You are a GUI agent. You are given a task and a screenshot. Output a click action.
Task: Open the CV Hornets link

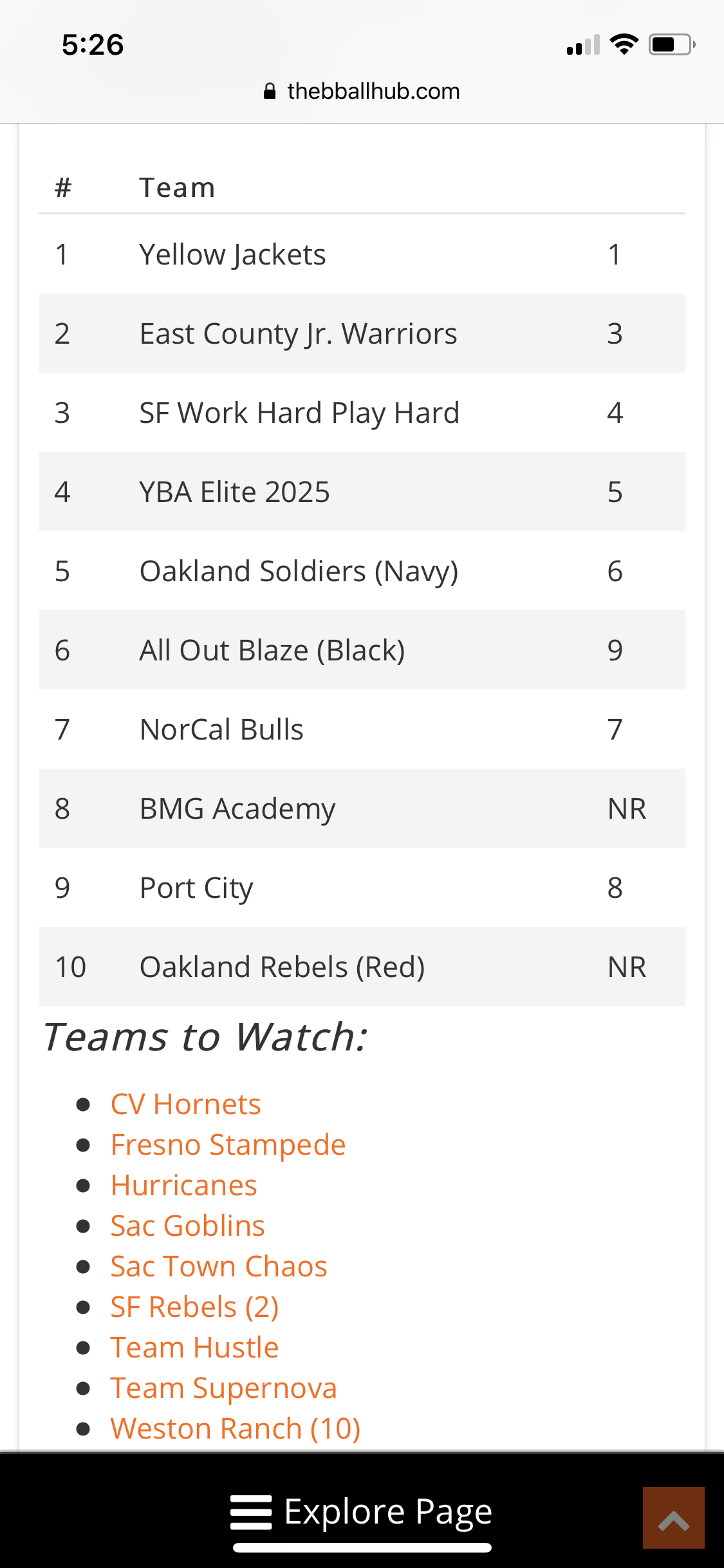pos(185,1105)
